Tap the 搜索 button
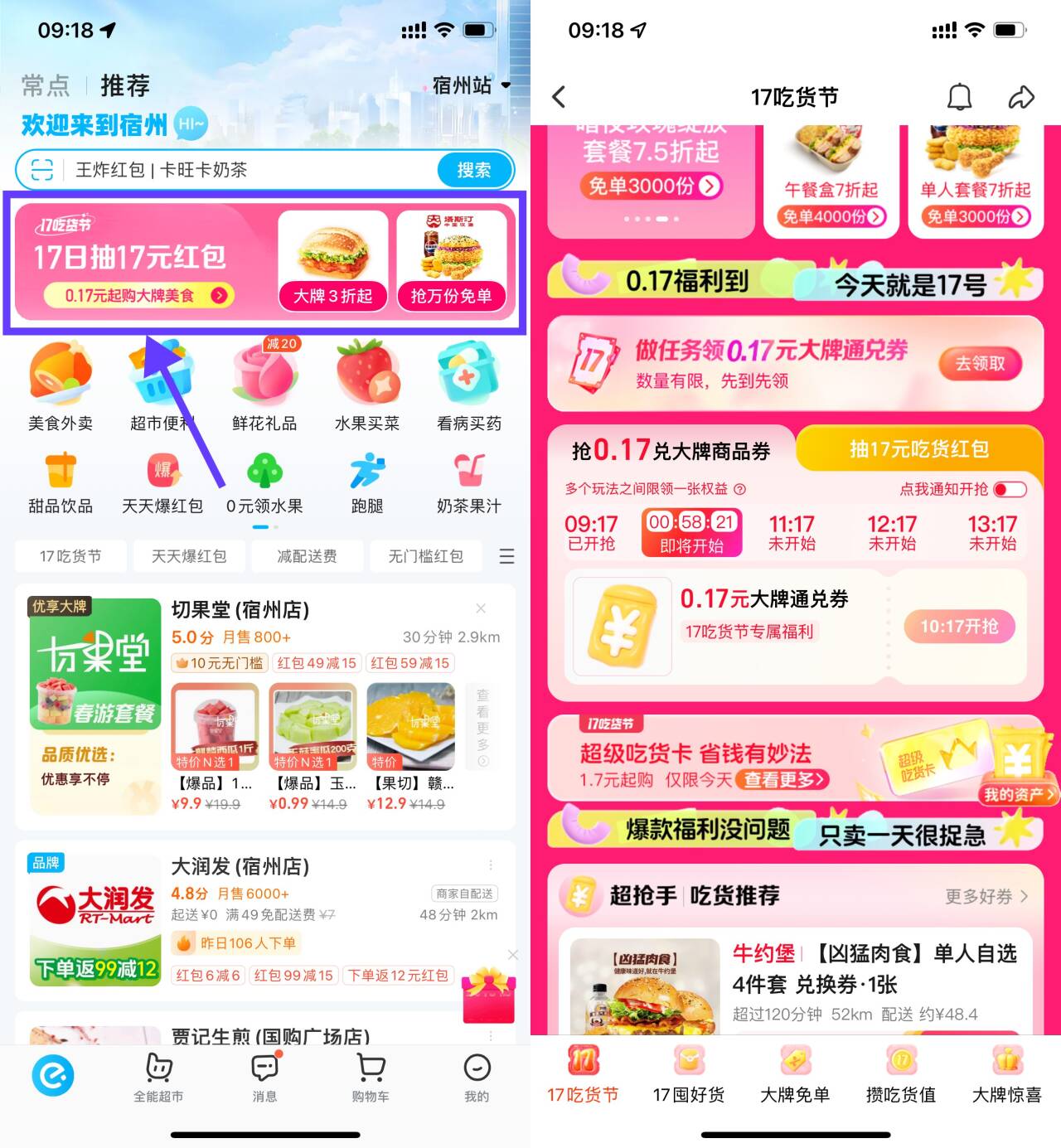 [x=474, y=170]
